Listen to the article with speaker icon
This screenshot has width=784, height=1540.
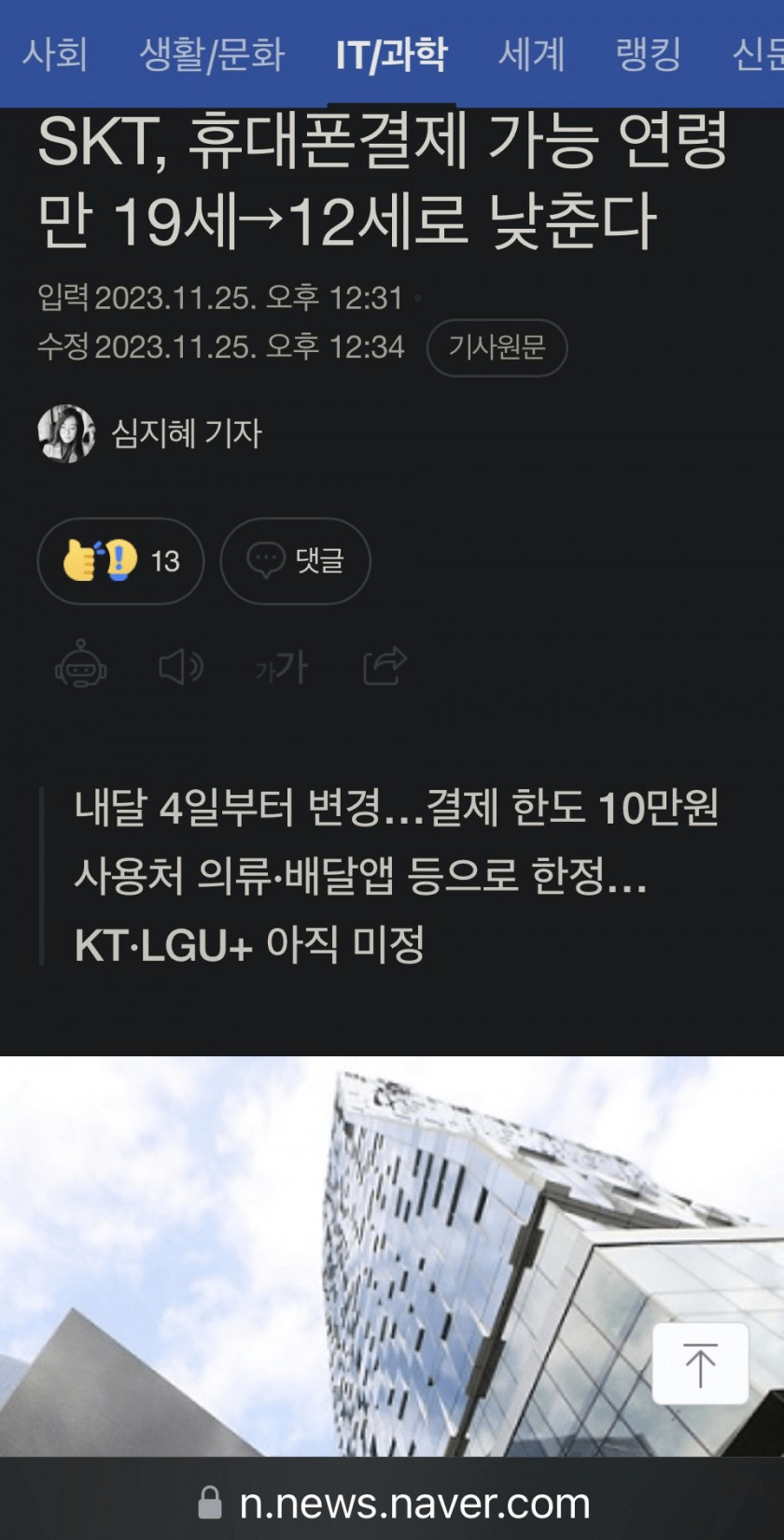pyautogui.click(x=181, y=666)
